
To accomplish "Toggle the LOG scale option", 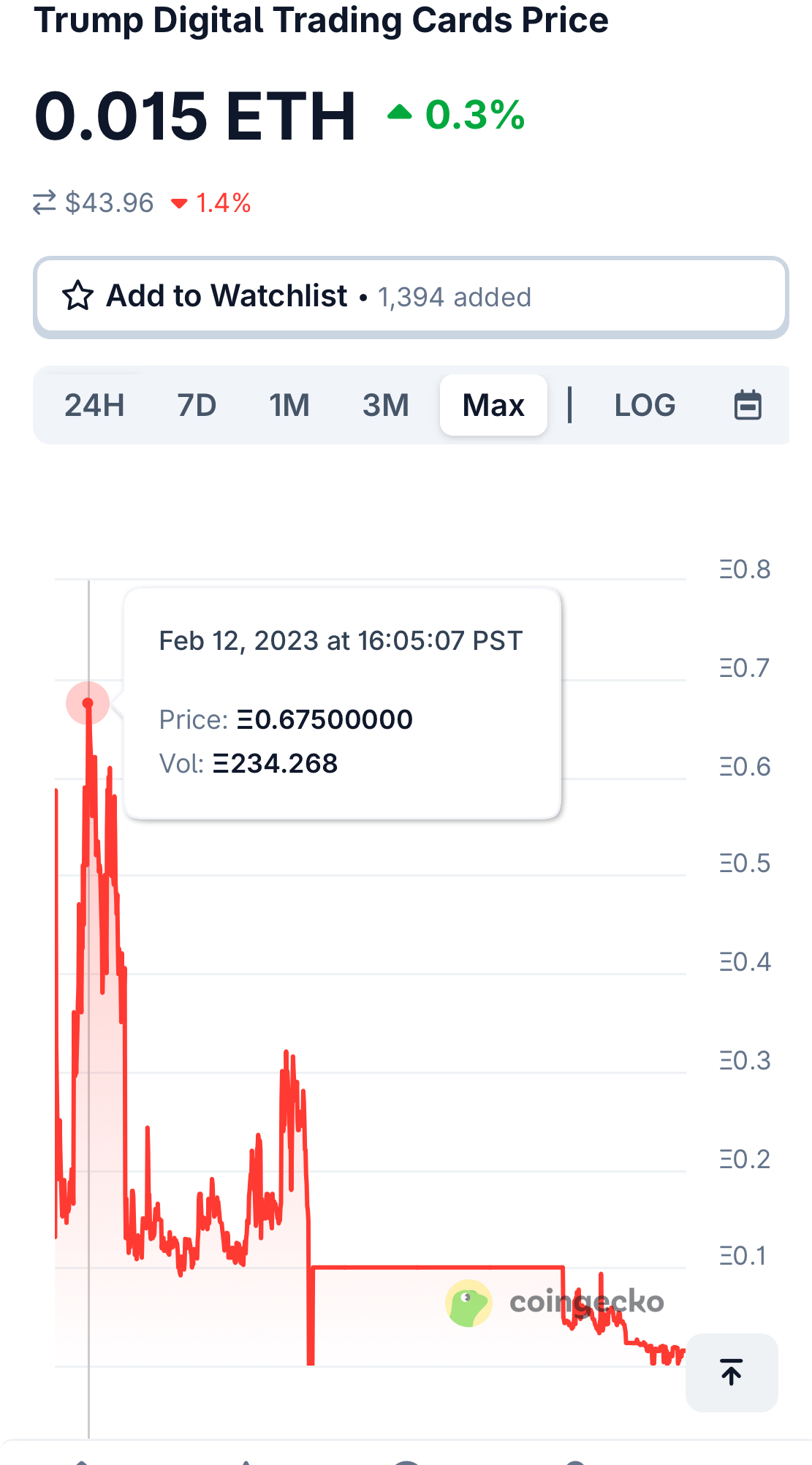I will 645,405.
